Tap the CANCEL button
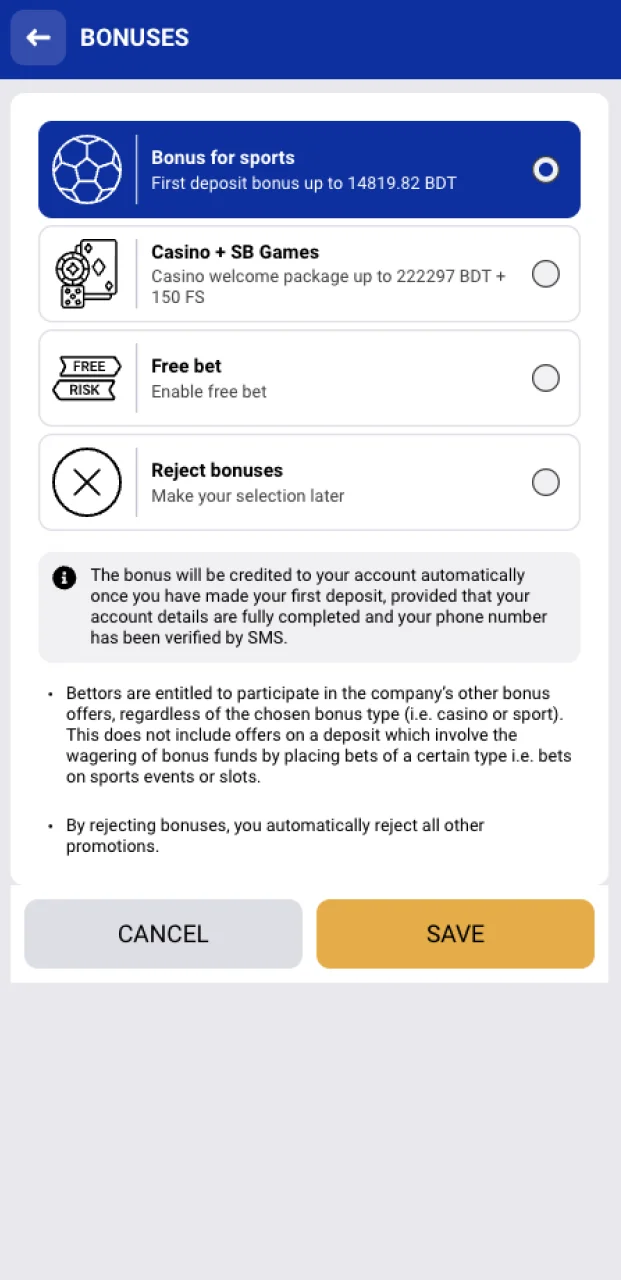 pyautogui.click(x=163, y=933)
